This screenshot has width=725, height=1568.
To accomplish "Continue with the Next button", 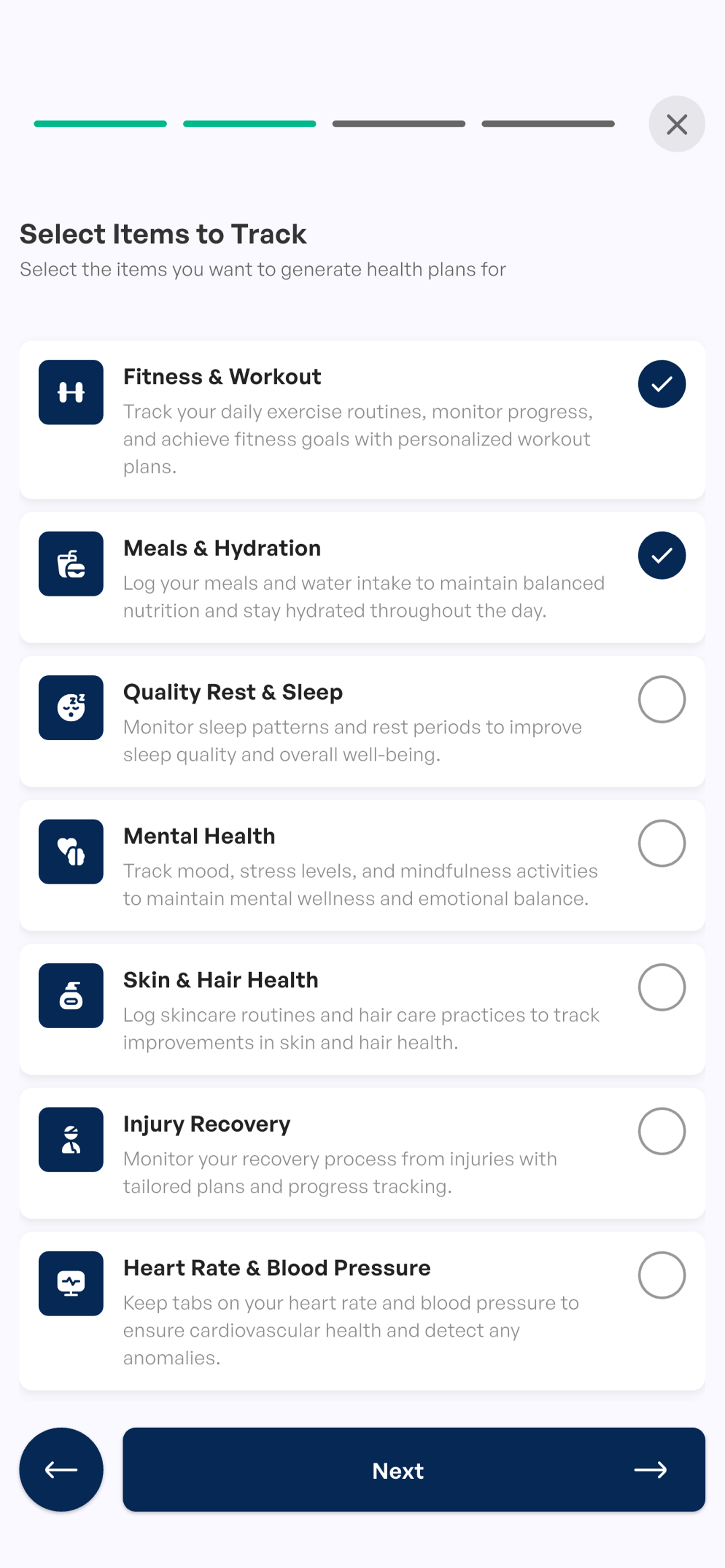I will point(414,1470).
